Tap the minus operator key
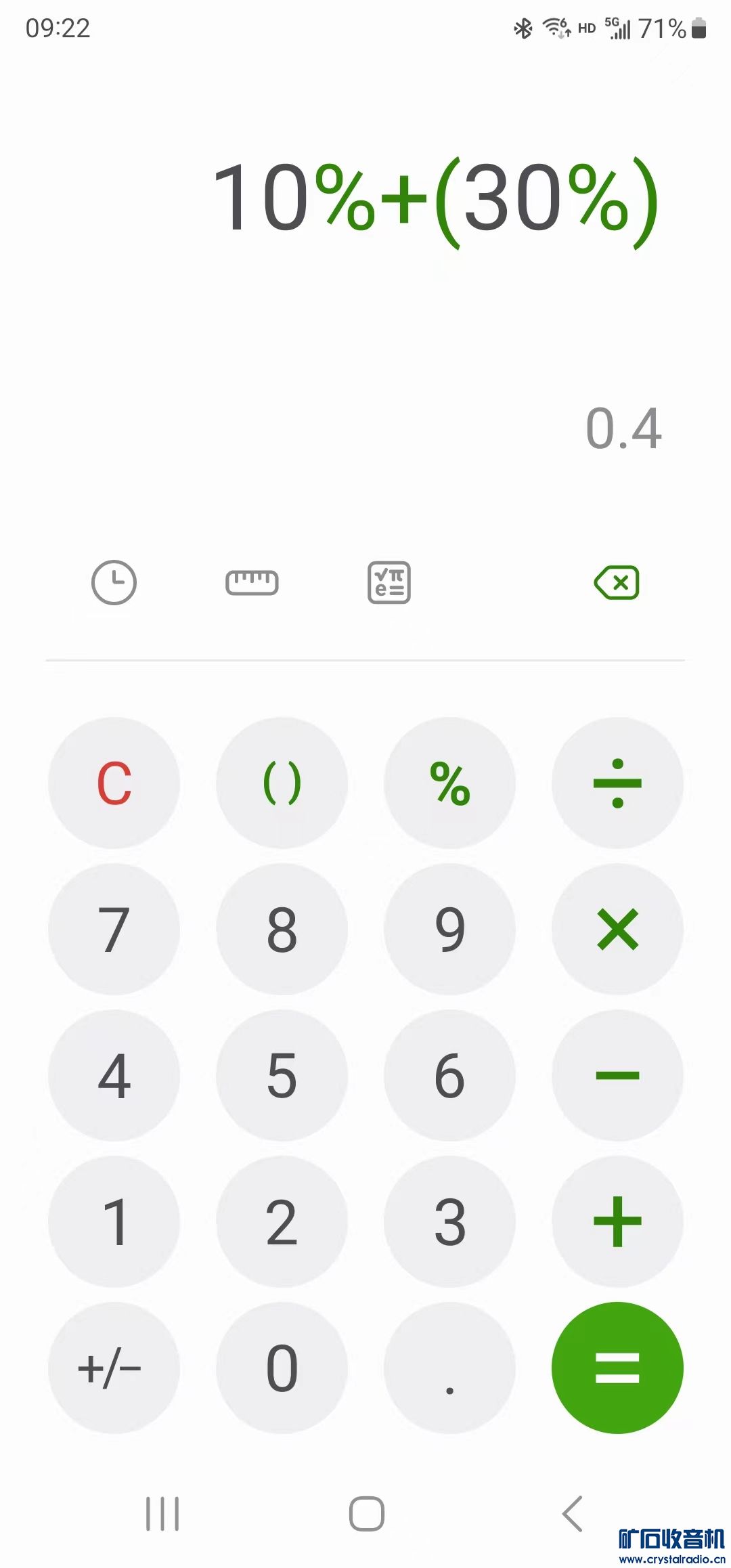 (x=617, y=1075)
